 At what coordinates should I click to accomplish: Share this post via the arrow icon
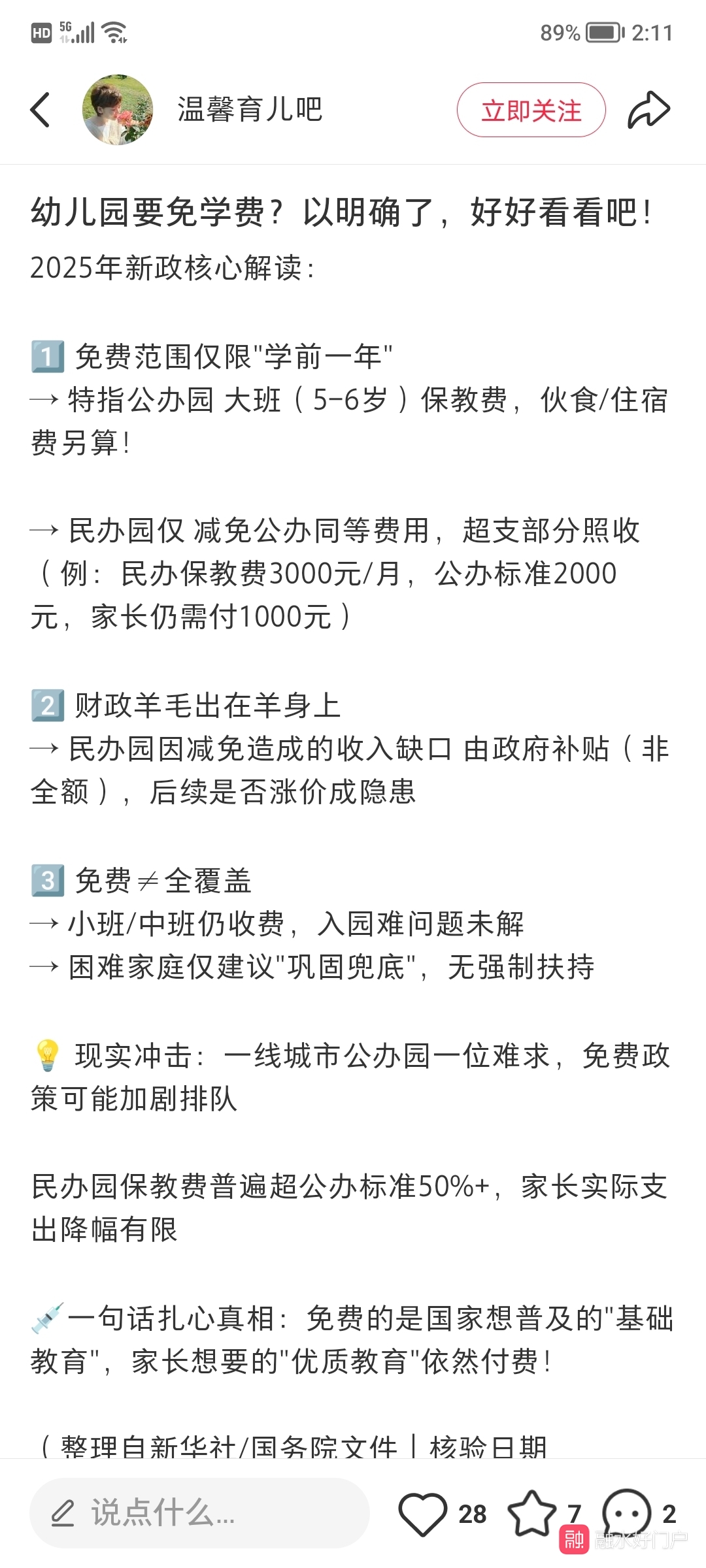[x=648, y=110]
